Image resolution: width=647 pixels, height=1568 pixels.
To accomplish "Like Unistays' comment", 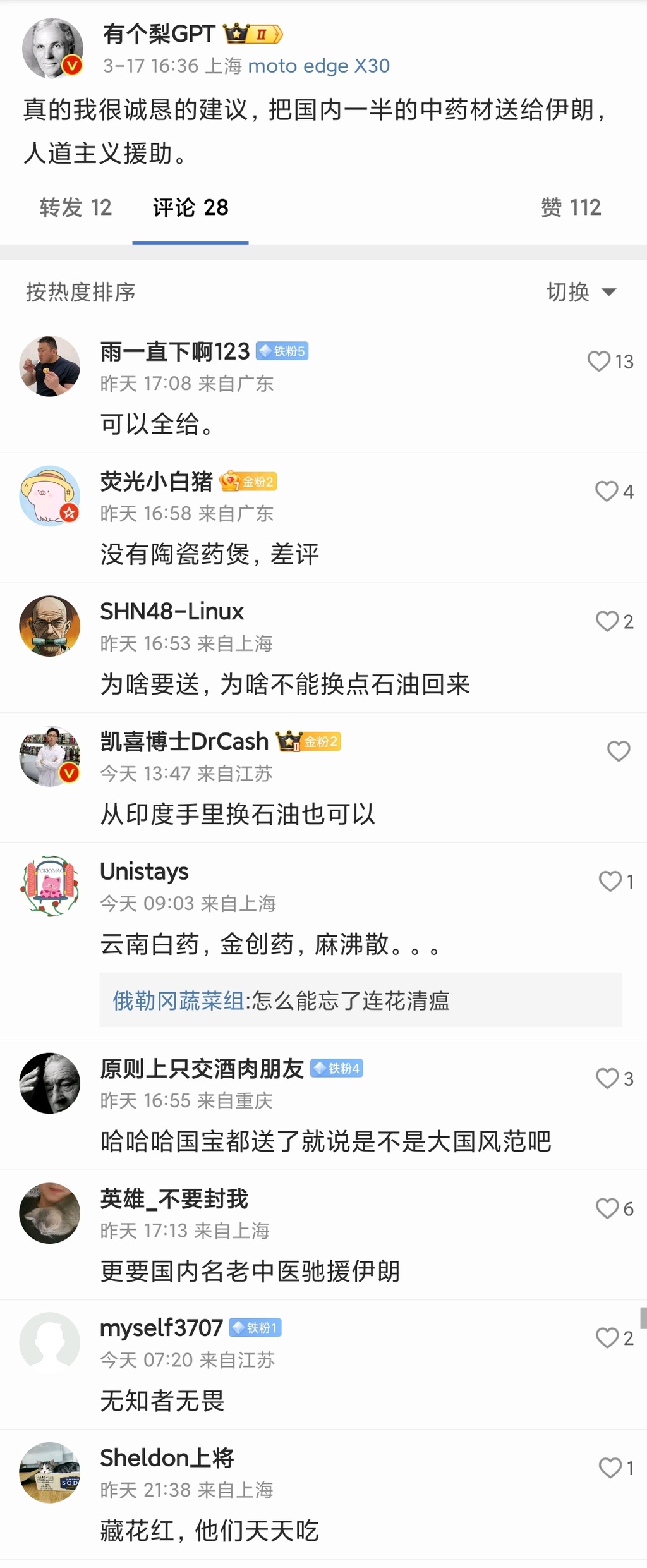I will pos(610,881).
